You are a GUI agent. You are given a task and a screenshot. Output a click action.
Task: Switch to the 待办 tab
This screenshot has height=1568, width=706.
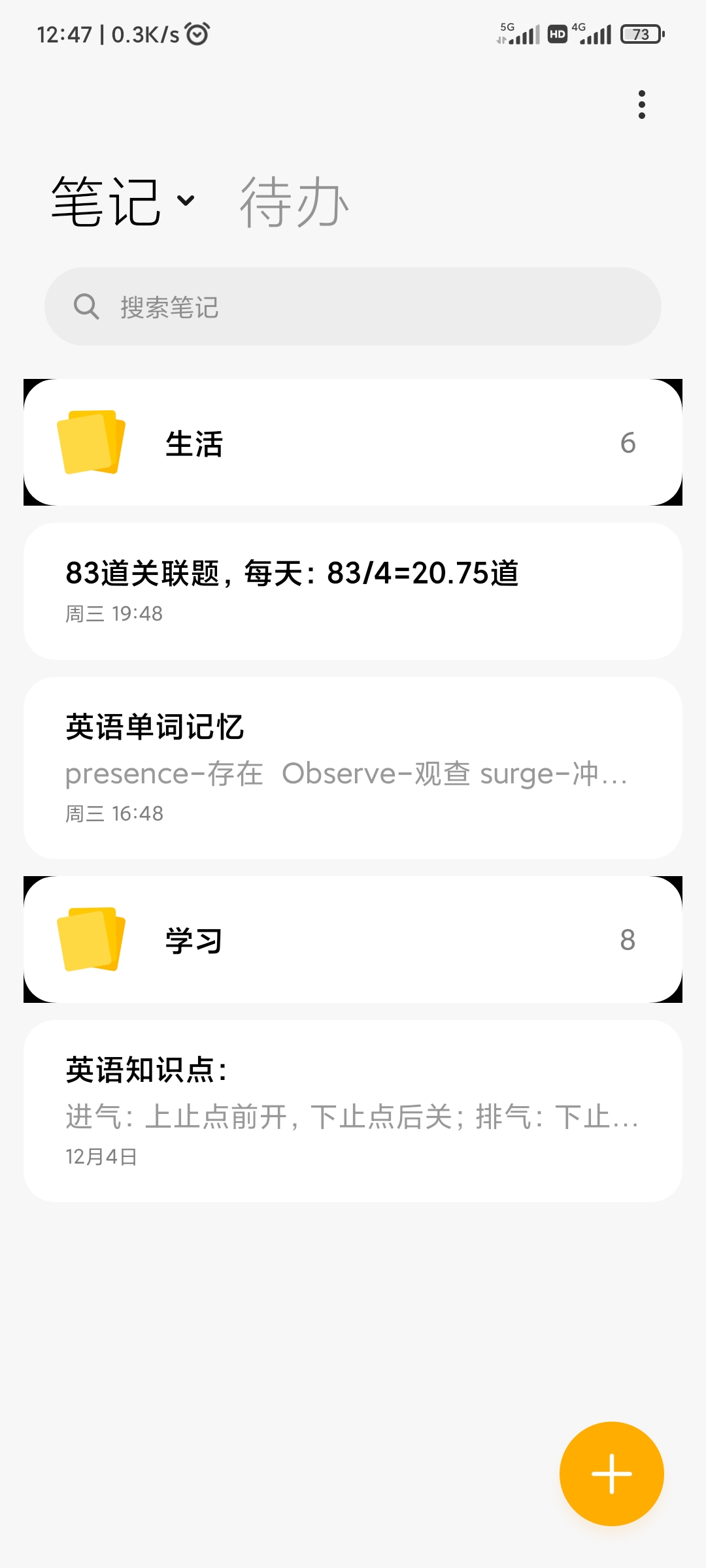(x=294, y=202)
